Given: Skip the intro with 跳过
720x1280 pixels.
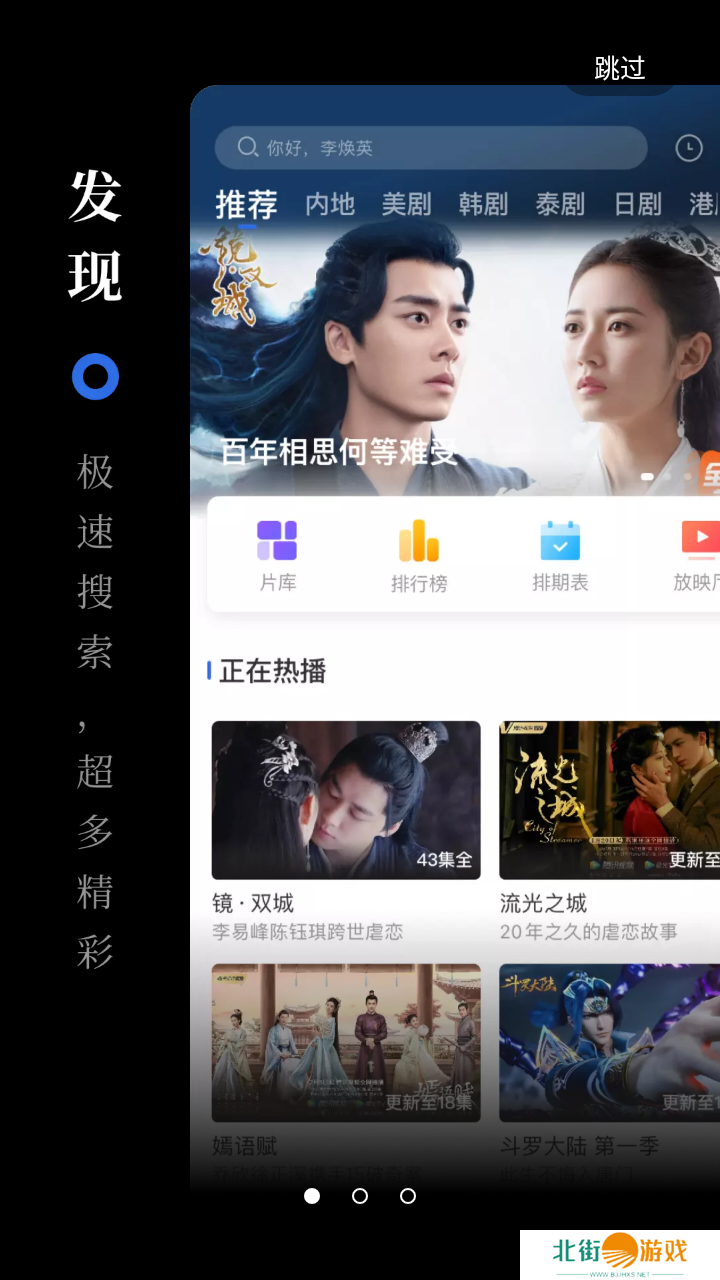Looking at the screenshot, I should coord(620,68).
